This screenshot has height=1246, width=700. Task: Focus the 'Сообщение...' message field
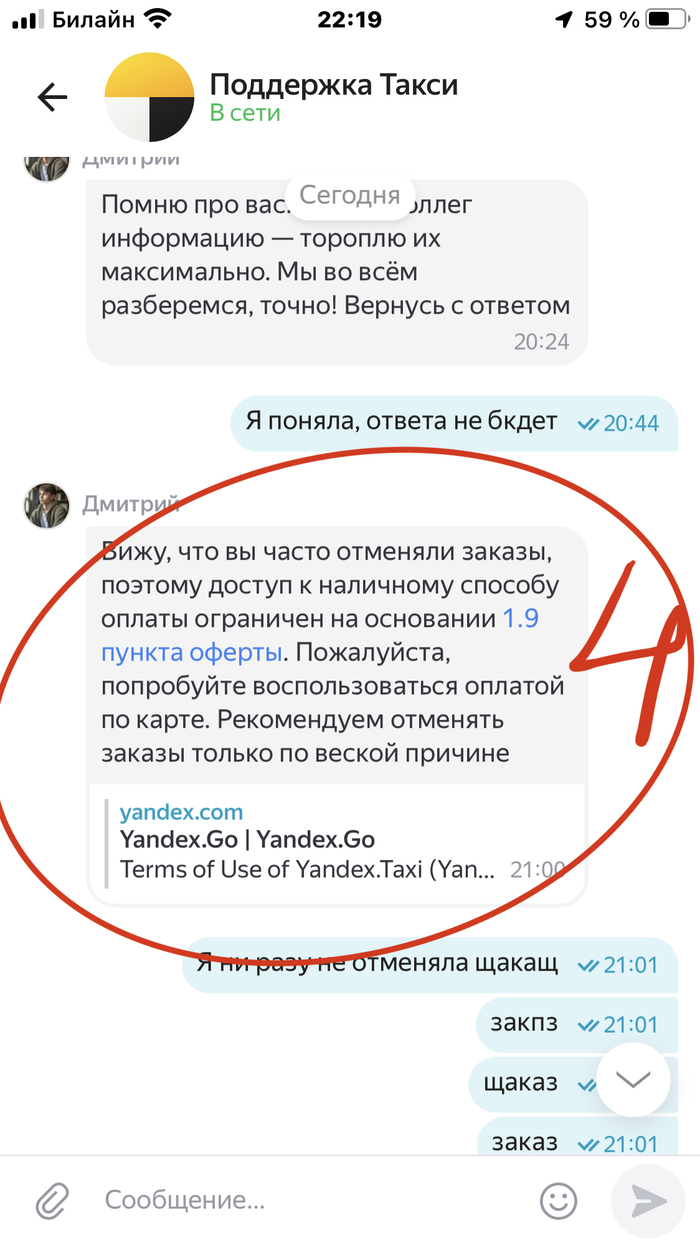300,1199
